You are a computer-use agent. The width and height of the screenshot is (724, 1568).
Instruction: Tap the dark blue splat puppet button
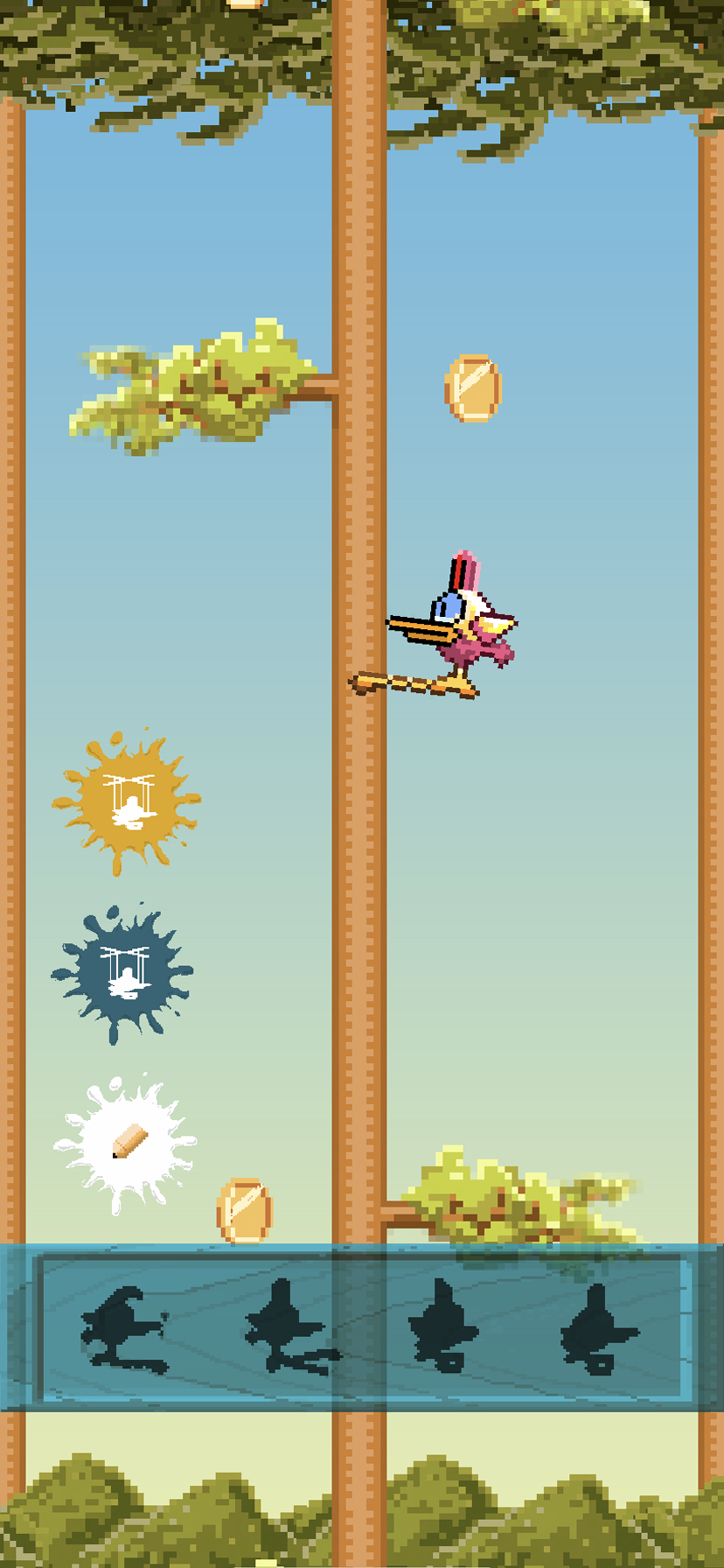click(125, 972)
